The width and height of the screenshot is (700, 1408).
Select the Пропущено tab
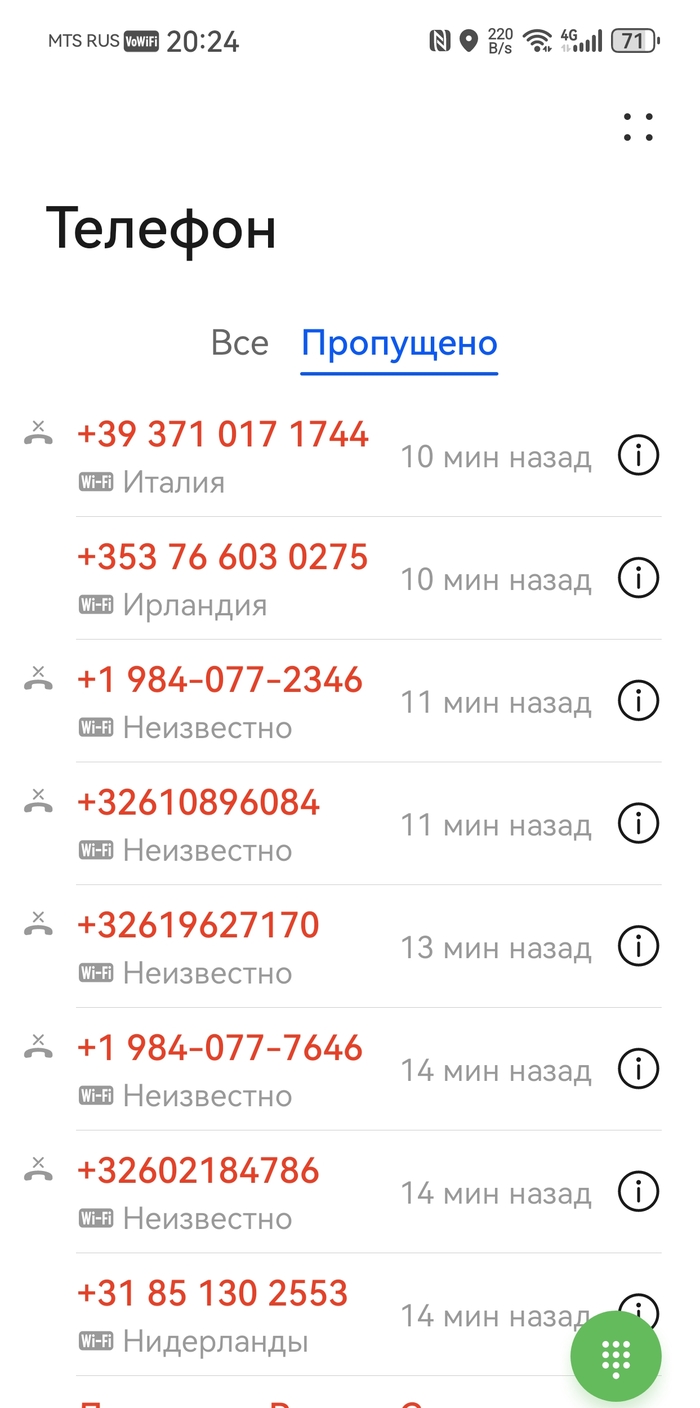point(399,343)
